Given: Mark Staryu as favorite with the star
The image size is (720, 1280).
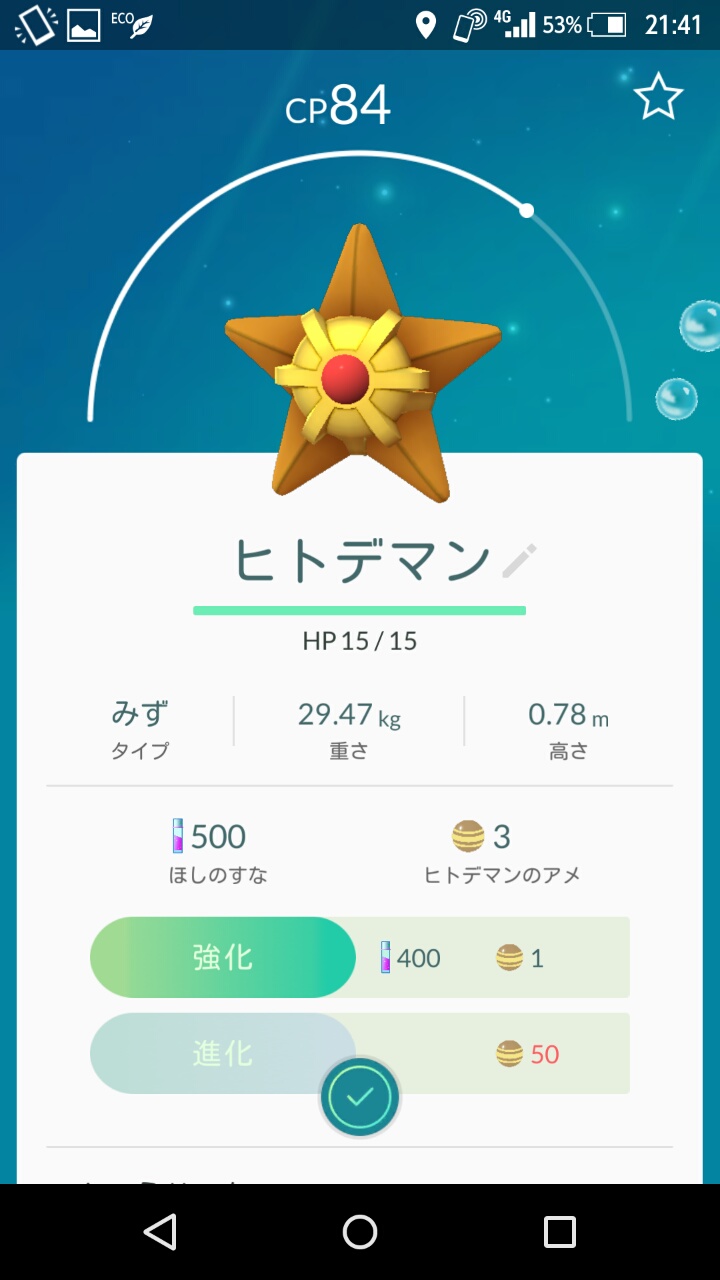Looking at the screenshot, I should (658, 97).
